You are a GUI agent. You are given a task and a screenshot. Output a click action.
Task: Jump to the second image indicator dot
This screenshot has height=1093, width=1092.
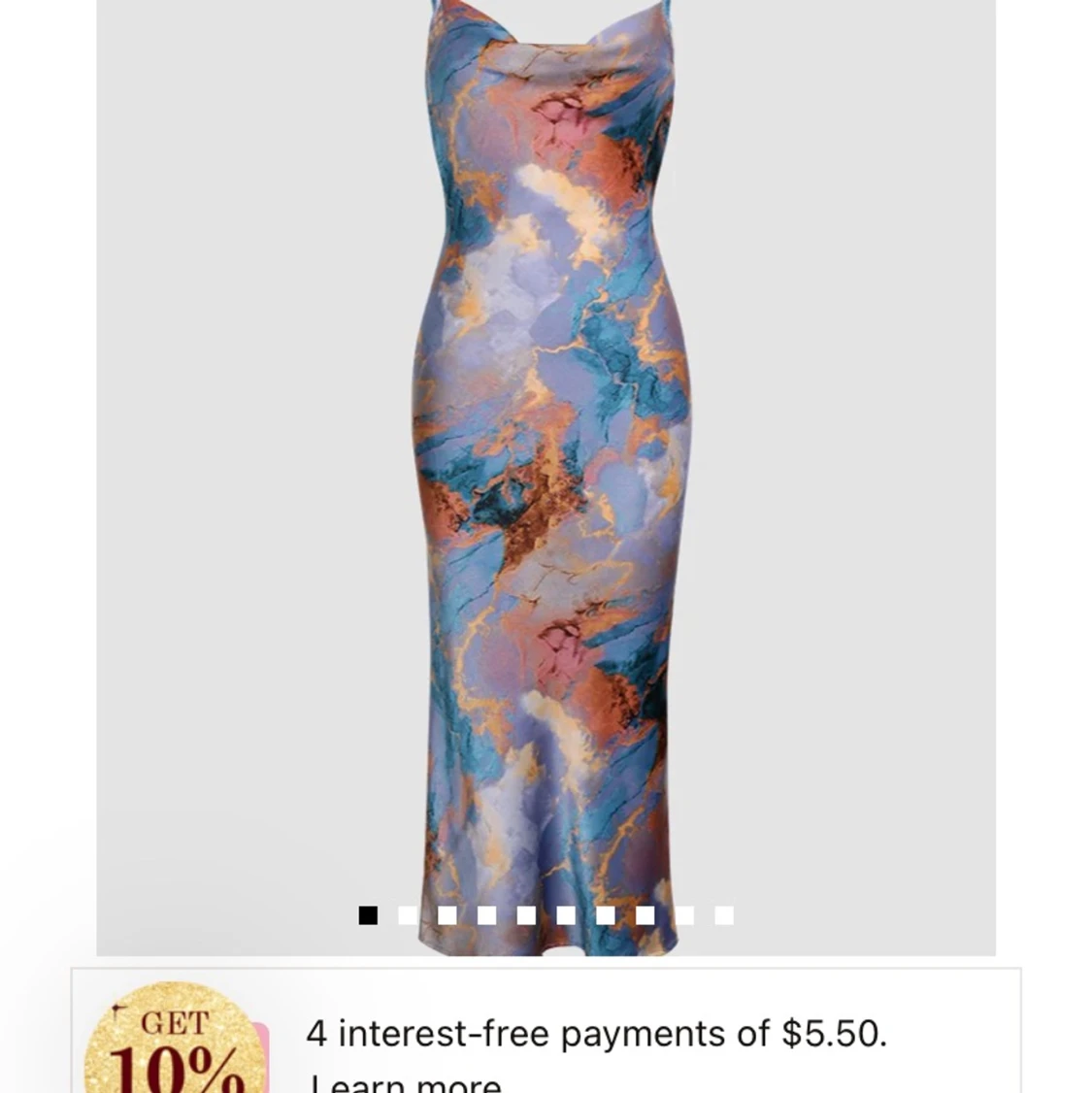click(408, 915)
